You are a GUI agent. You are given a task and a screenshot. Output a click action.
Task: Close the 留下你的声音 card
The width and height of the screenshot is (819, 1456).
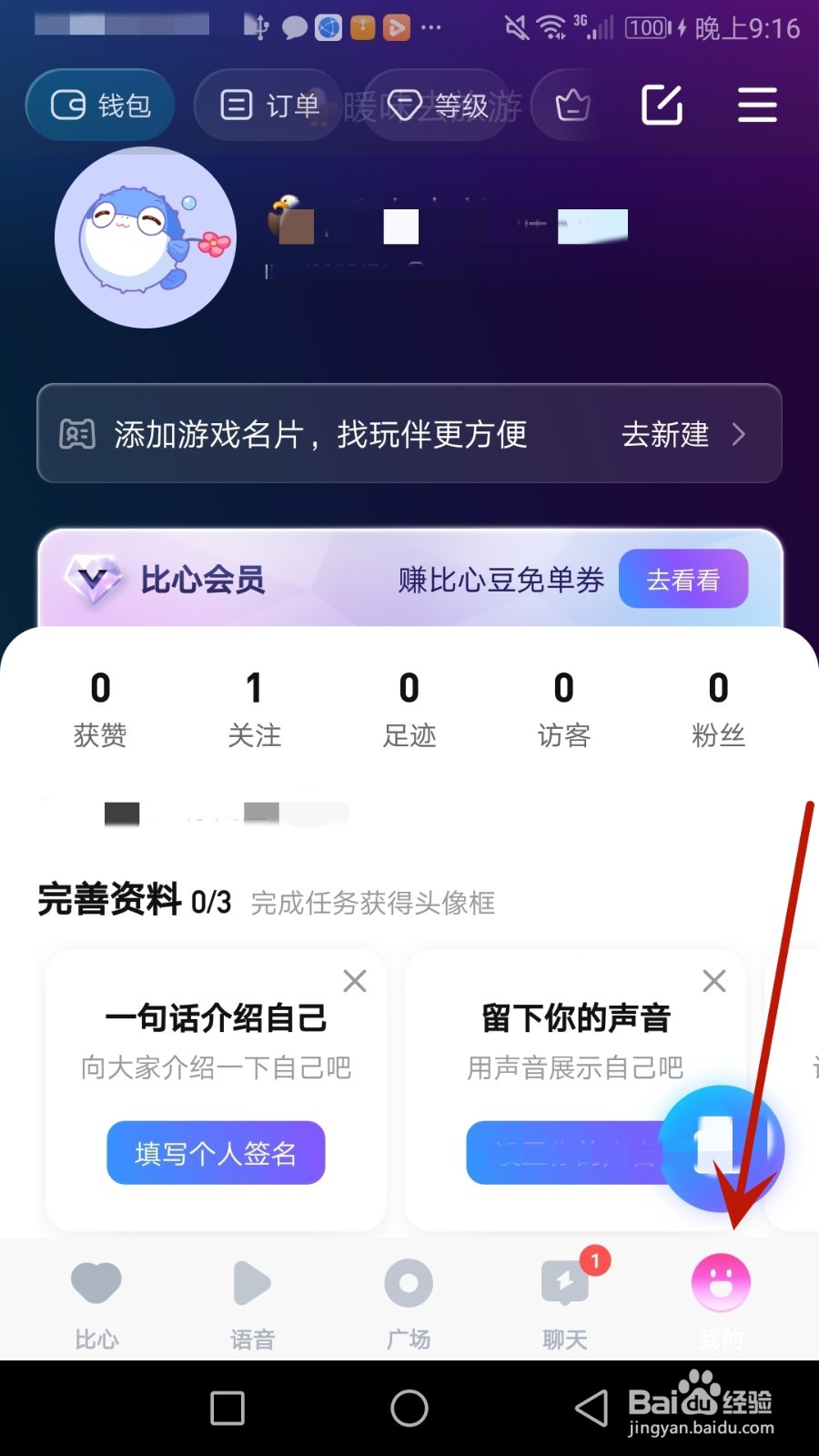click(x=714, y=981)
